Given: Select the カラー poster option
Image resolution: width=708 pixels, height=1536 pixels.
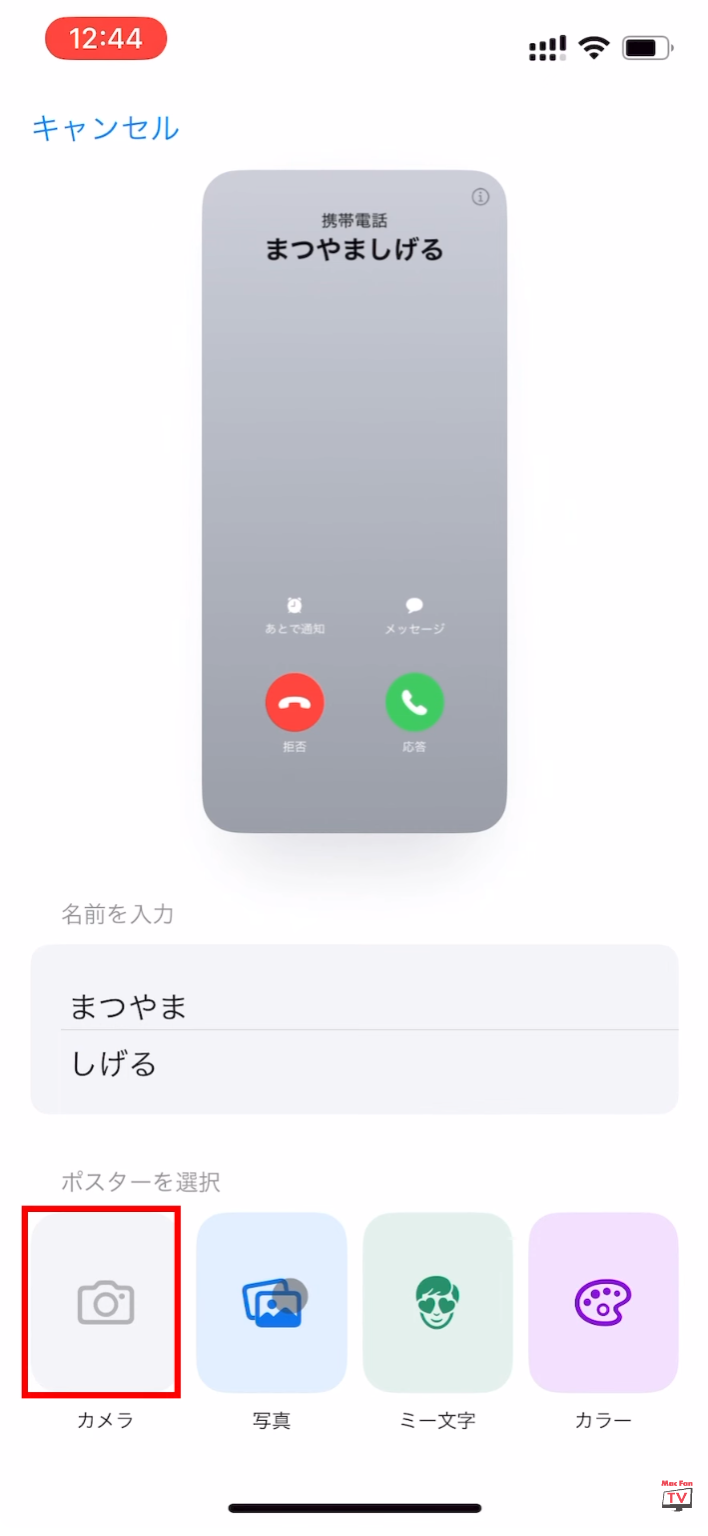Looking at the screenshot, I should [x=603, y=1302].
